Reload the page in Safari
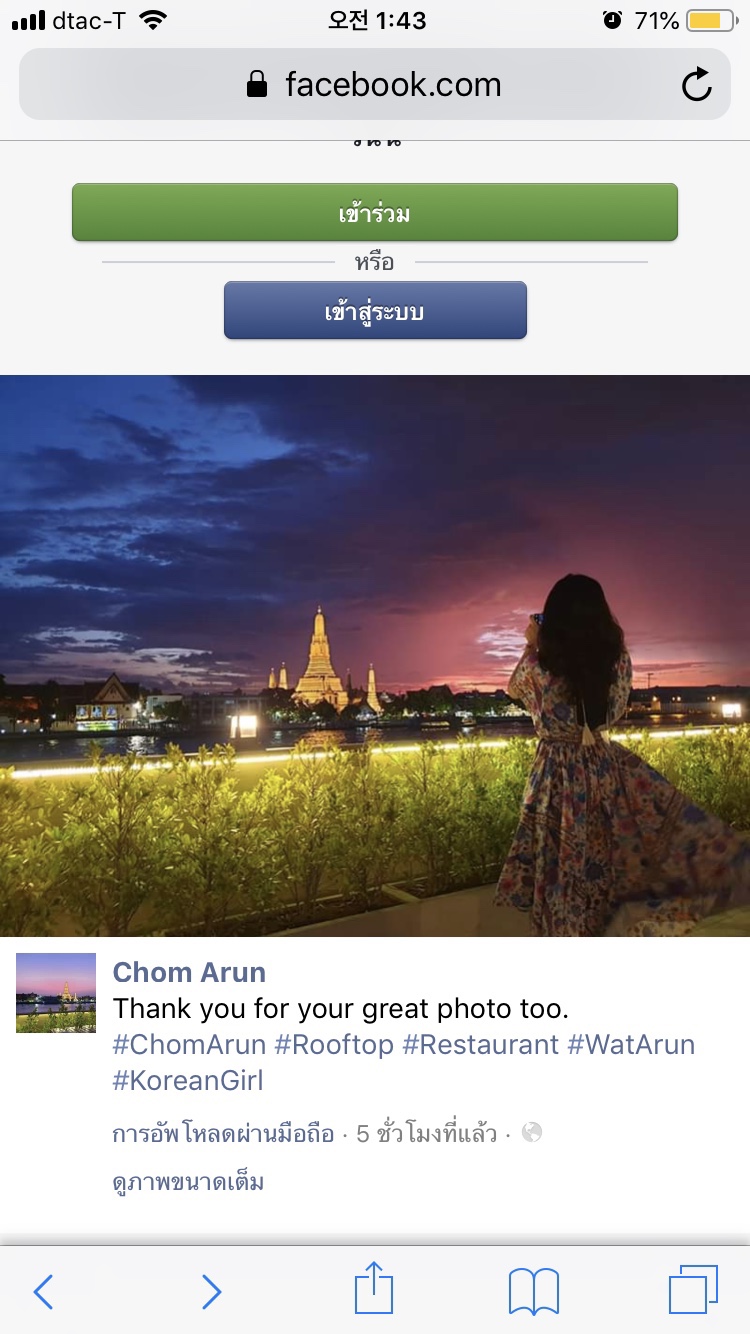Viewport: 750px width, 1334px height. pyautogui.click(x=696, y=85)
